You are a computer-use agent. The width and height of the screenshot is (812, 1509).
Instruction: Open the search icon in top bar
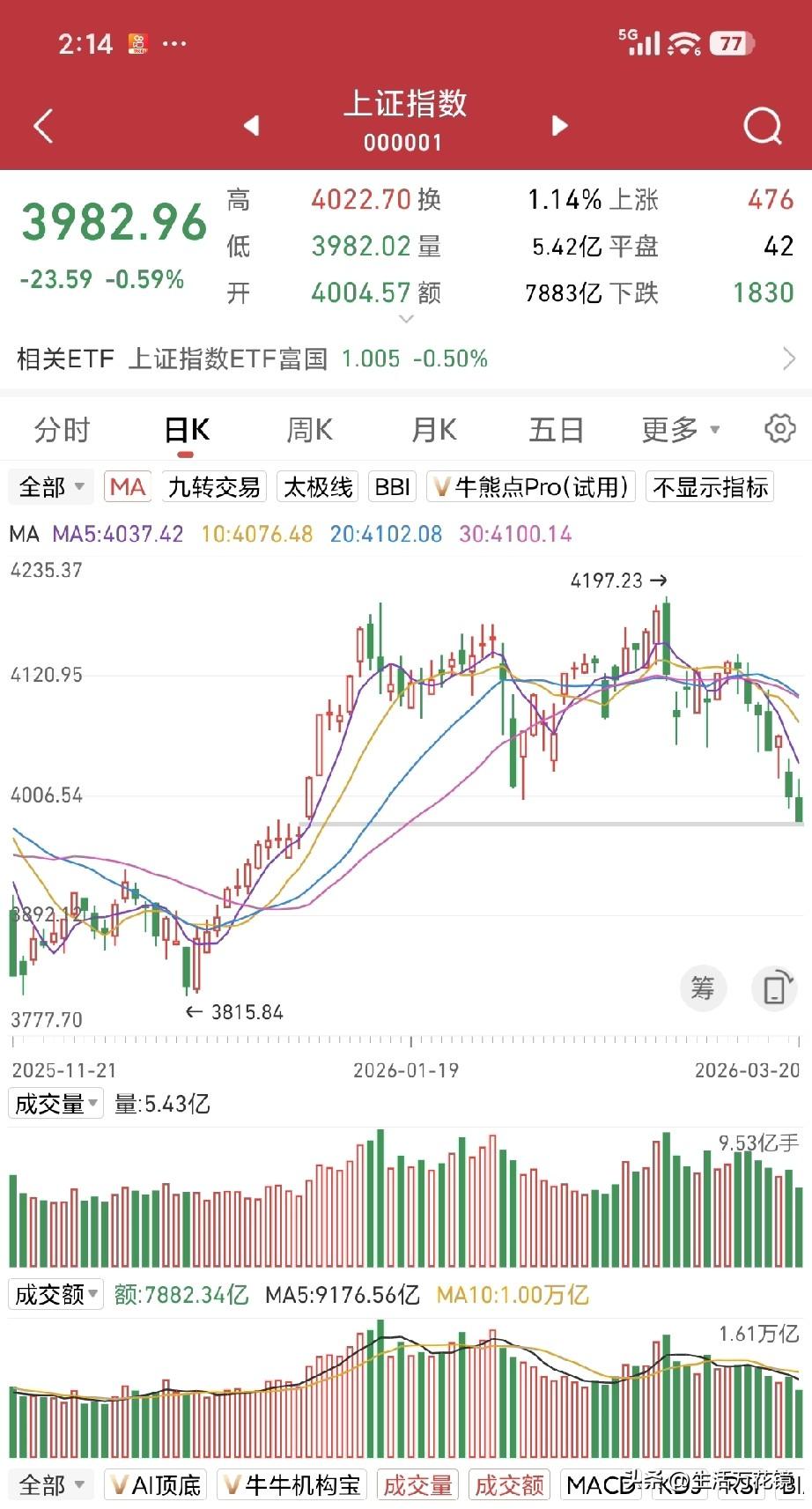pyautogui.click(x=761, y=126)
